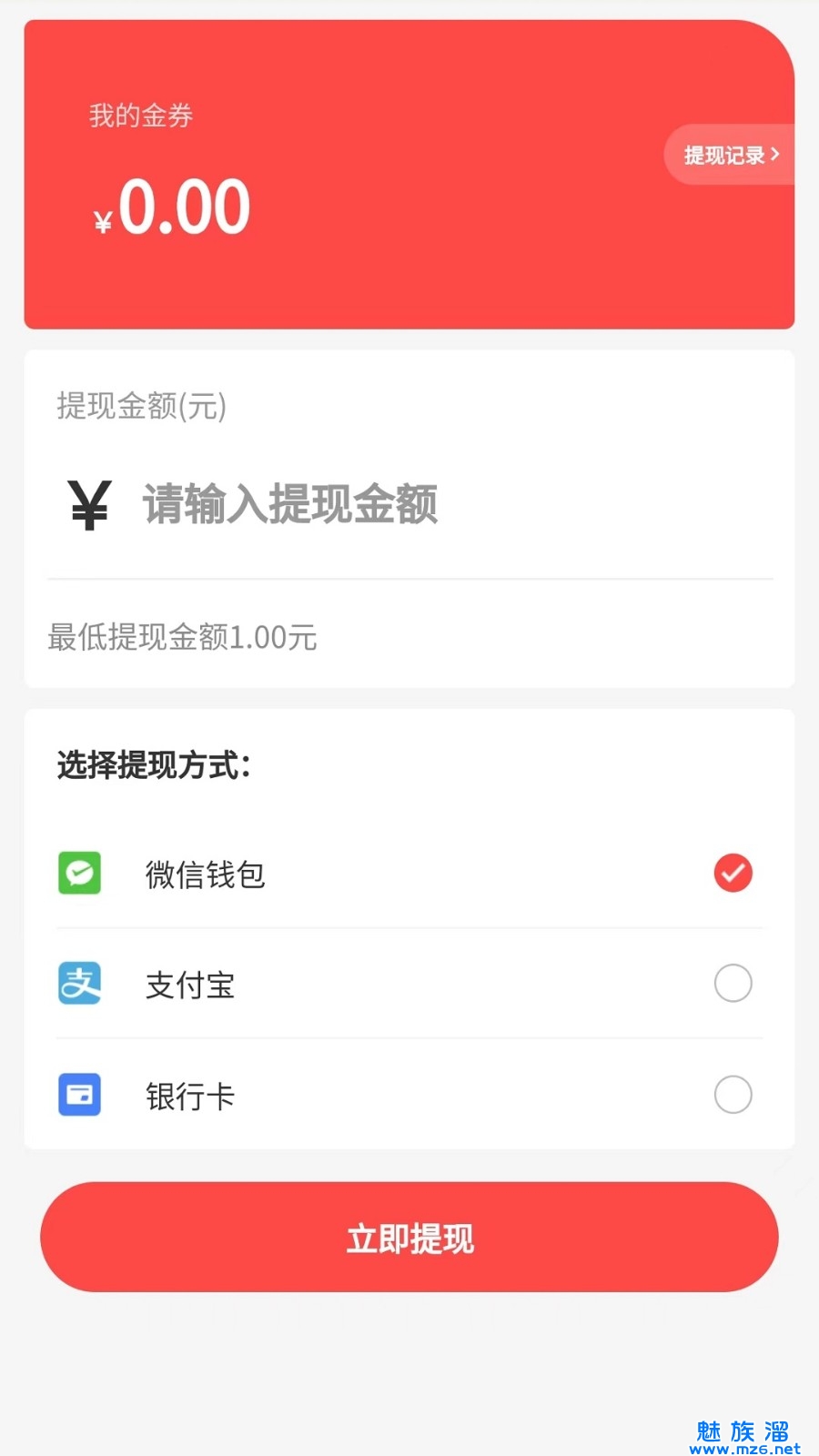Tap the 立即提现 button

click(x=409, y=1238)
